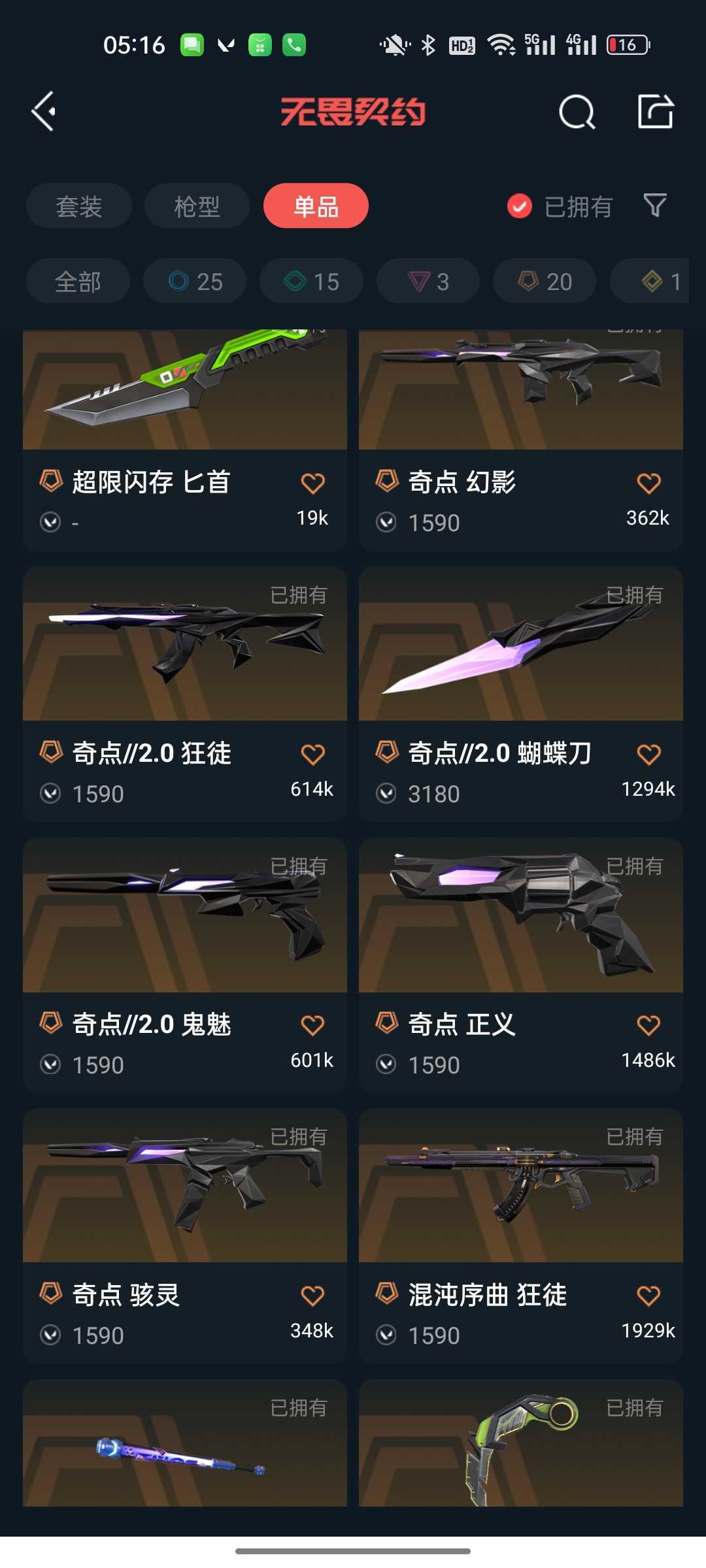
Task: Select the 全部 rarity chip
Action: pyautogui.click(x=78, y=282)
